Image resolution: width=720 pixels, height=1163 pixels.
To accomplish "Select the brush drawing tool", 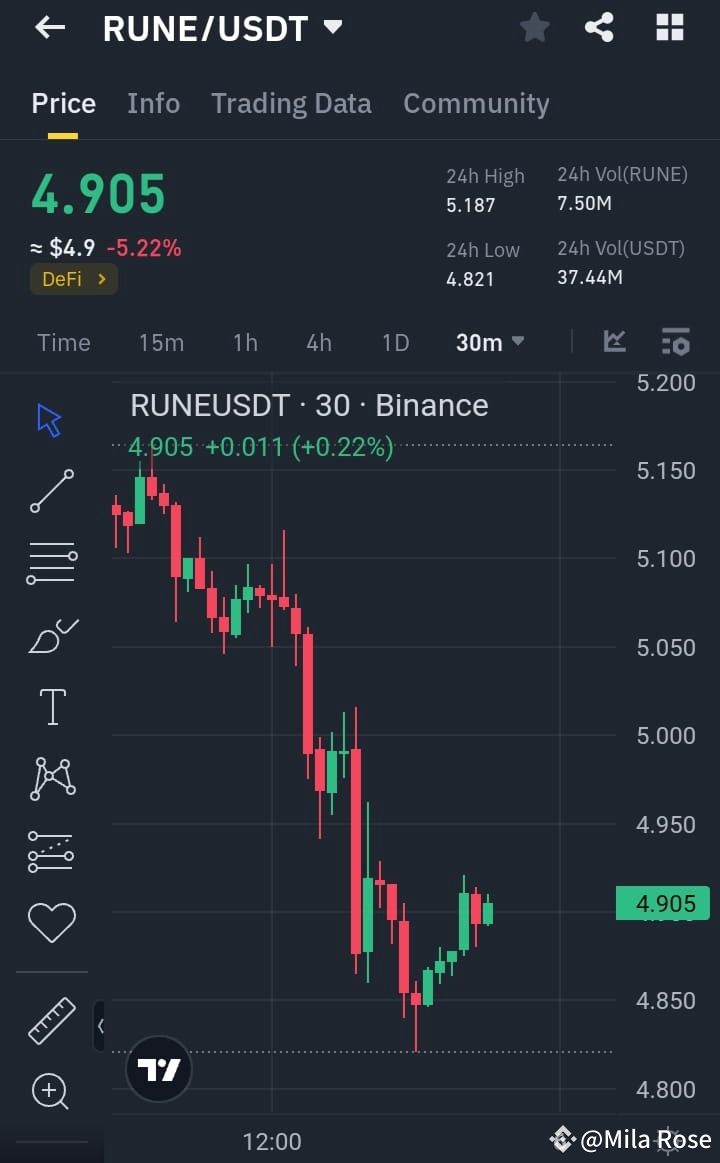I will tap(51, 635).
